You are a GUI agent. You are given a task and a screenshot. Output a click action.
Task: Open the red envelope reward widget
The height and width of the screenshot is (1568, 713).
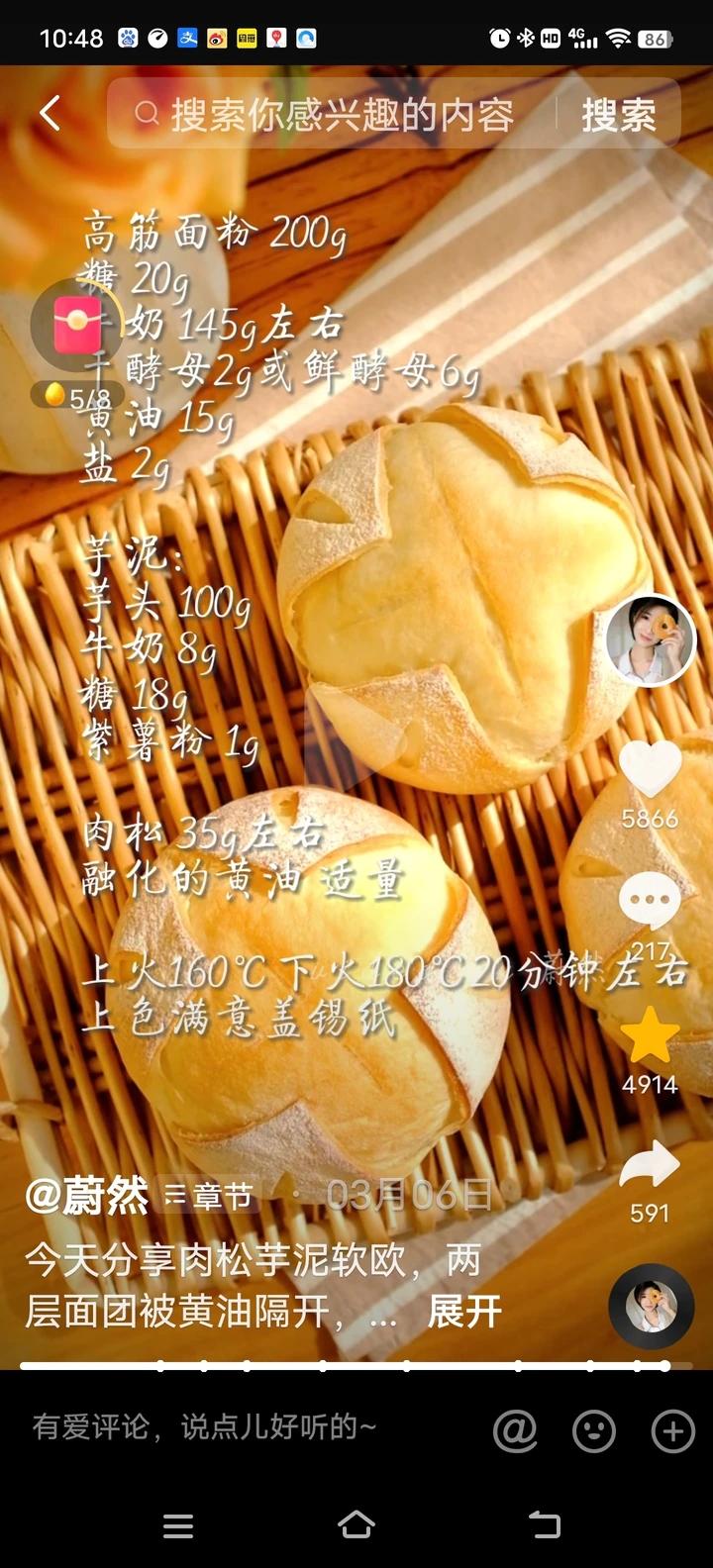[x=76, y=326]
